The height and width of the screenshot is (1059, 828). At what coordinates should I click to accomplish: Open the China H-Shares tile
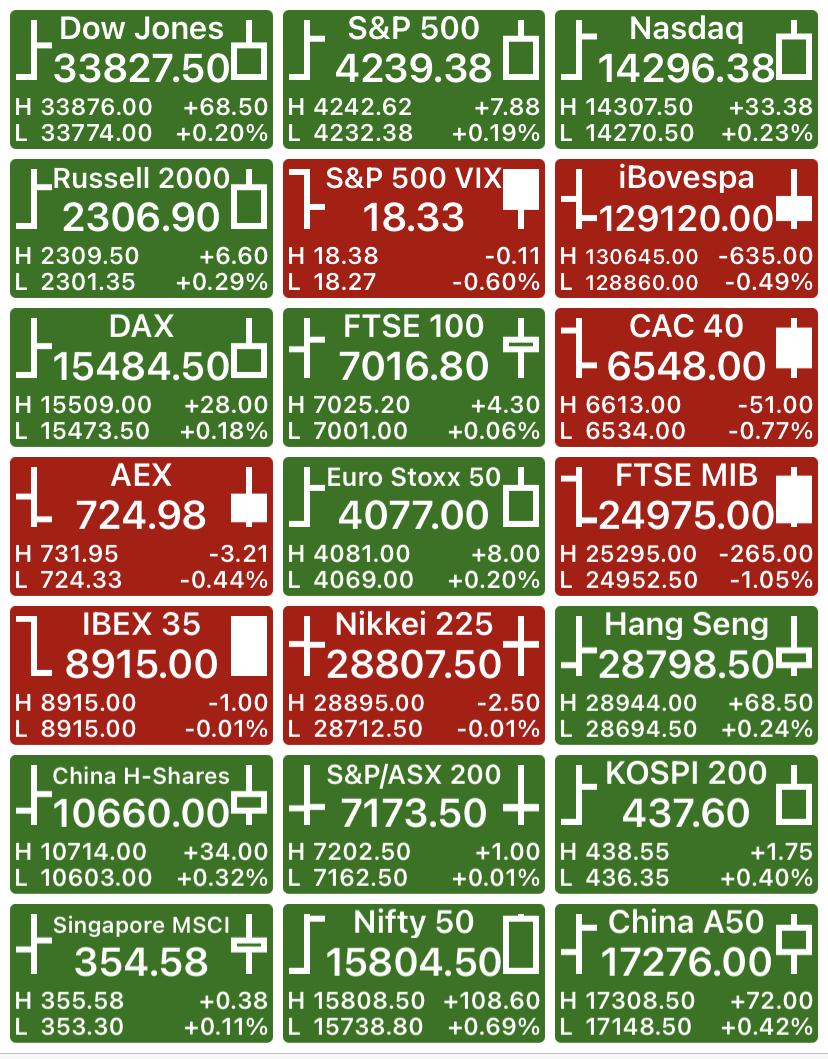[x=141, y=825]
